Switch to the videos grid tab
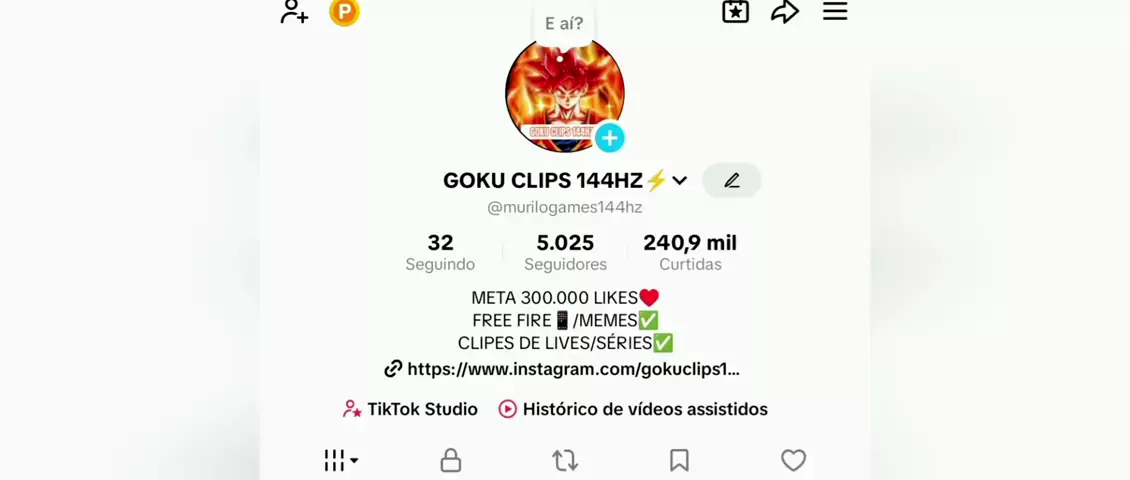Image resolution: width=1130 pixels, height=480 pixels. pyautogui.click(x=340, y=460)
